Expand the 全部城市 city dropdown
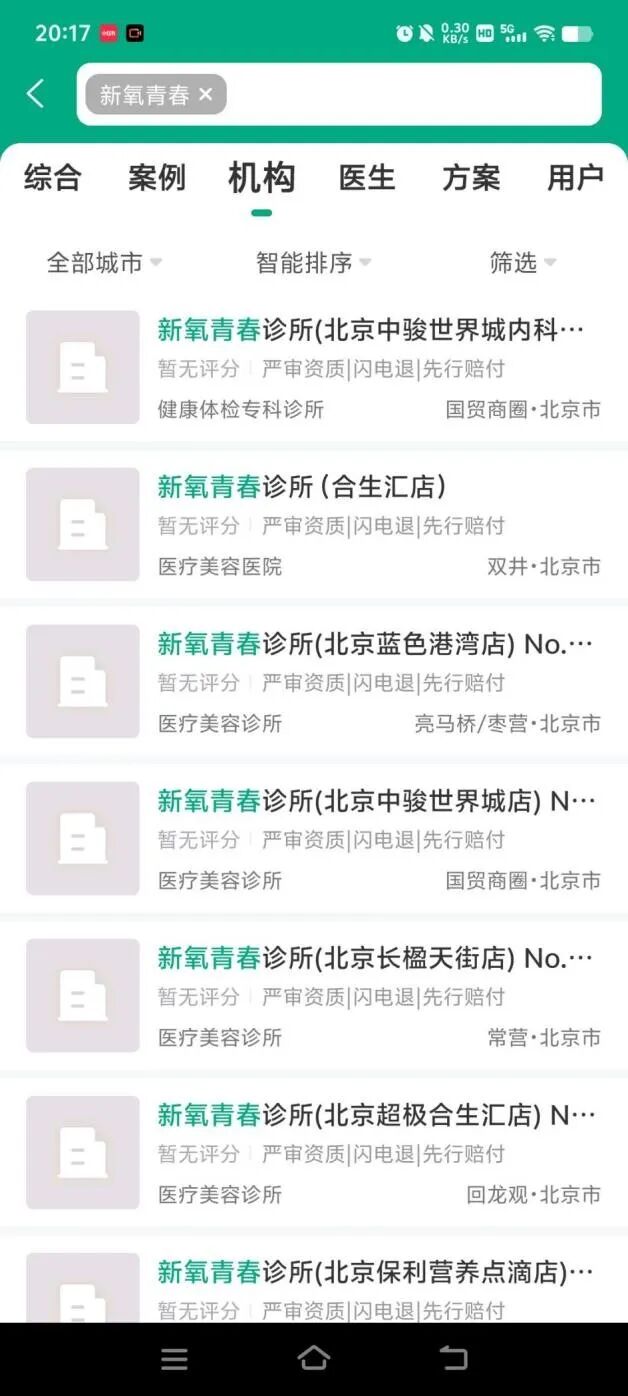The width and height of the screenshot is (628, 1396). click(104, 263)
